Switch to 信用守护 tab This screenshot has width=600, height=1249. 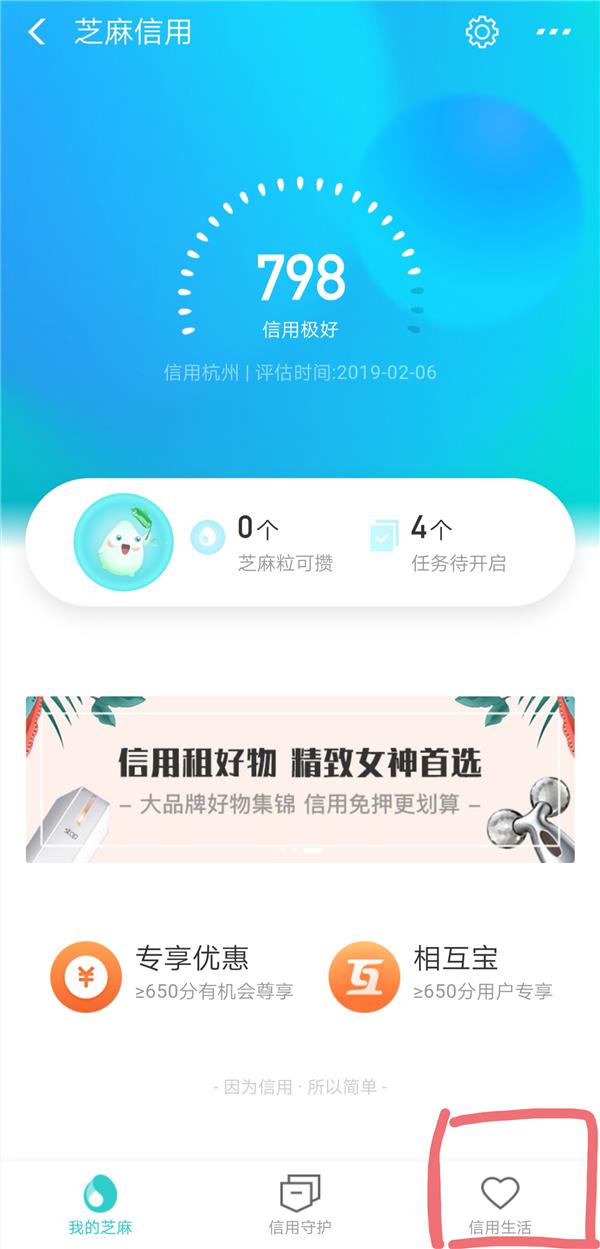[x=300, y=1204]
